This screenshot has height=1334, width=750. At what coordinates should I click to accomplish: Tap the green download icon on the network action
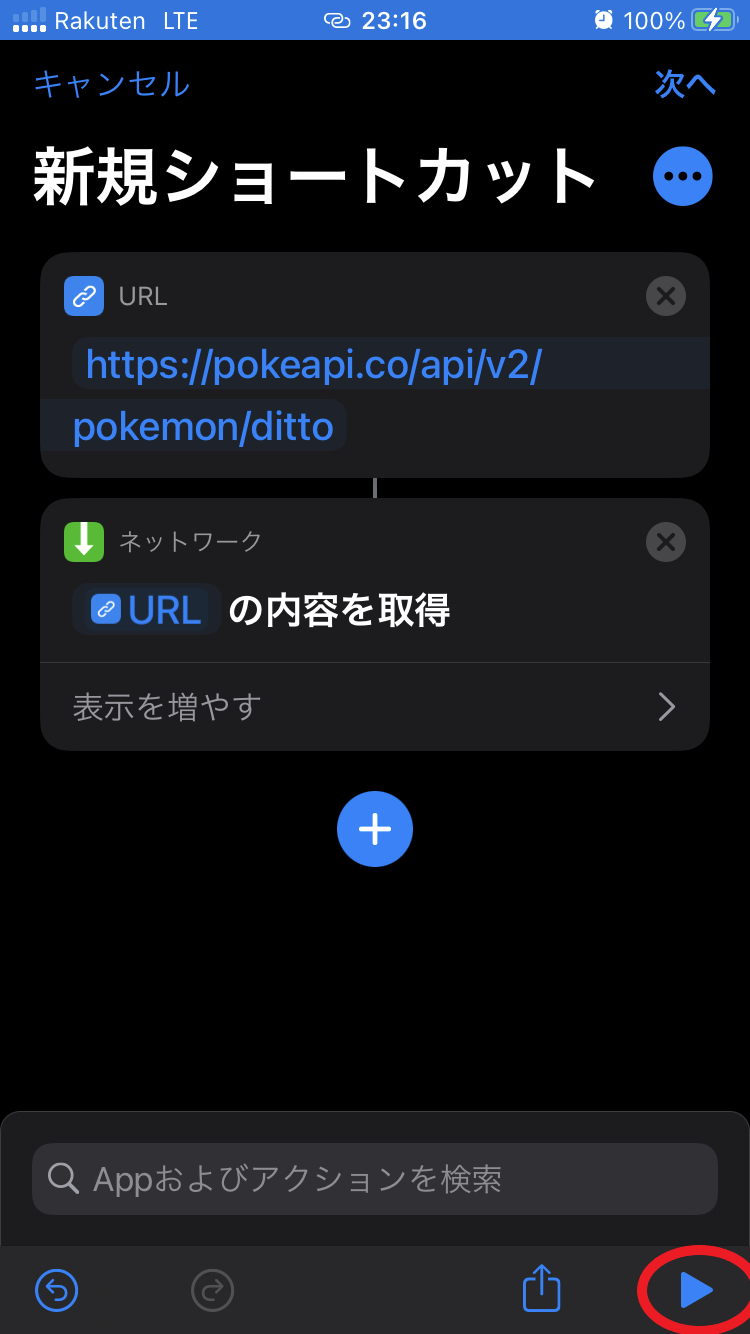pos(84,542)
